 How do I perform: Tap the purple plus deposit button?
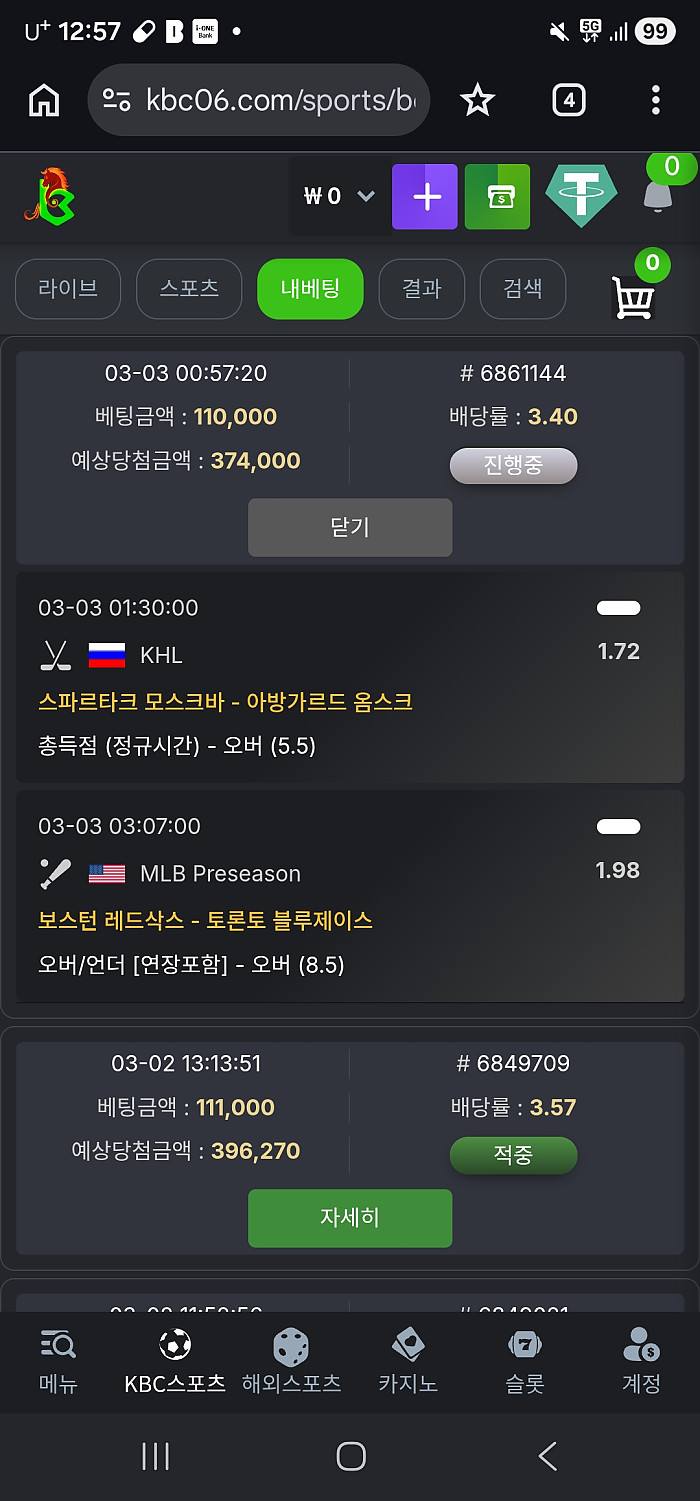[x=425, y=197]
